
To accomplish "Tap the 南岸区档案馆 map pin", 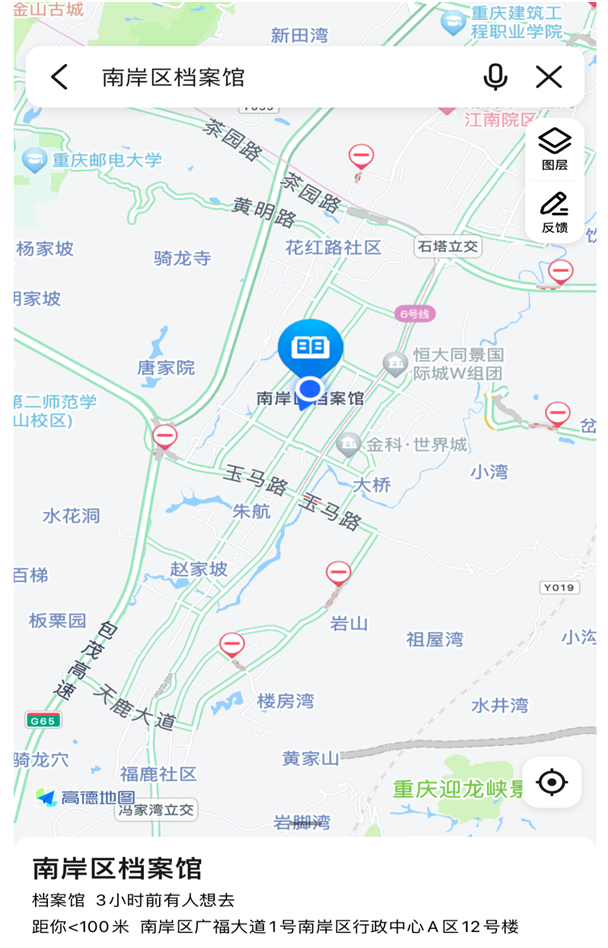I will pos(310,352).
